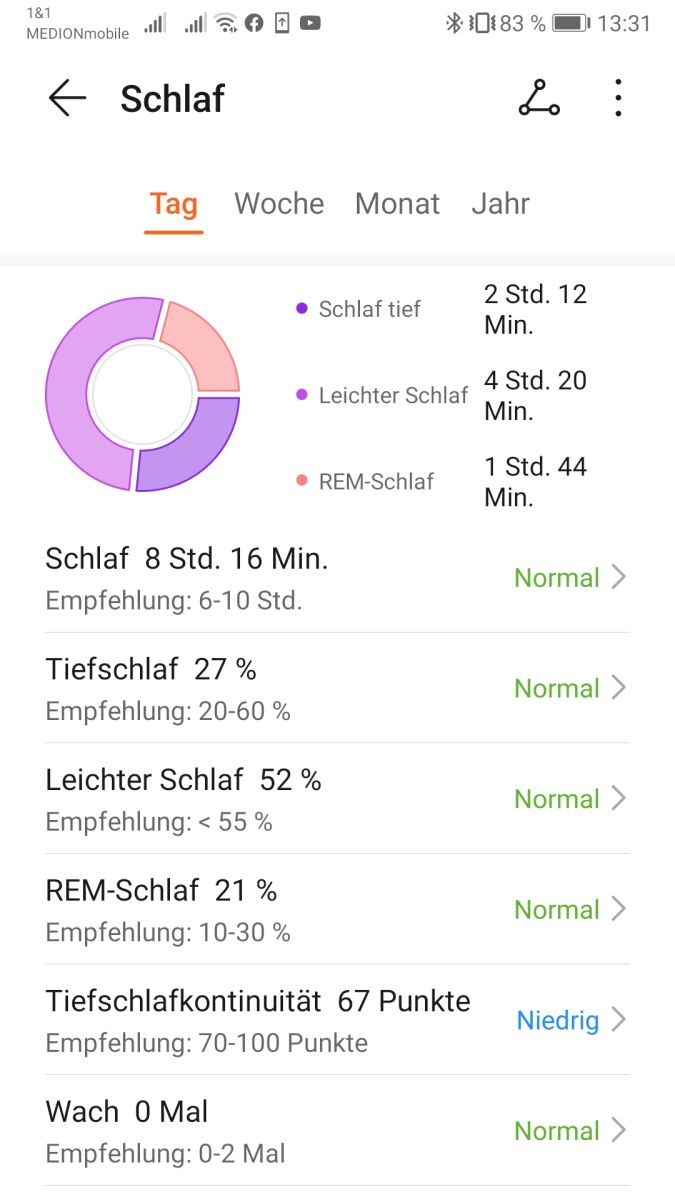The height and width of the screenshot is (1200, 675).
Task: Open the Leichter Schlaf 52 % details
Action: [337, 799]
